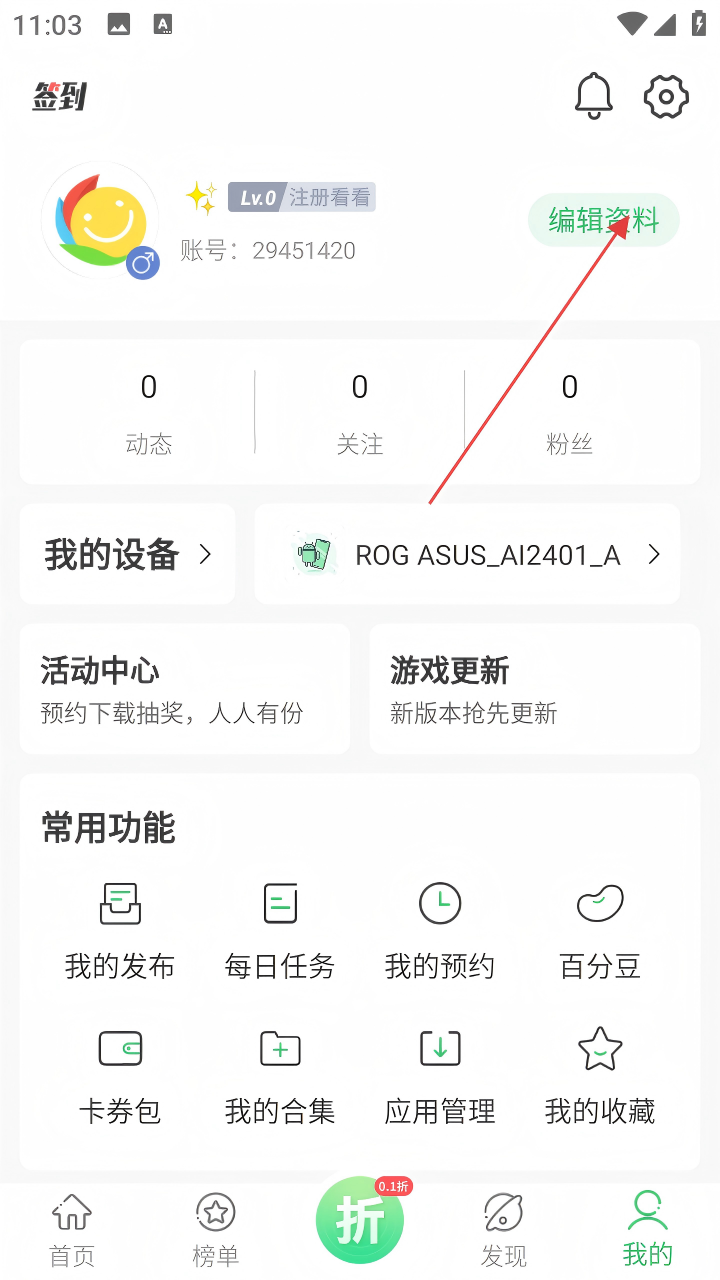The height and width of the screenshot is (1280, 720).
Task: Switch to the 榜单 tab
Action: coord(216,1230)
